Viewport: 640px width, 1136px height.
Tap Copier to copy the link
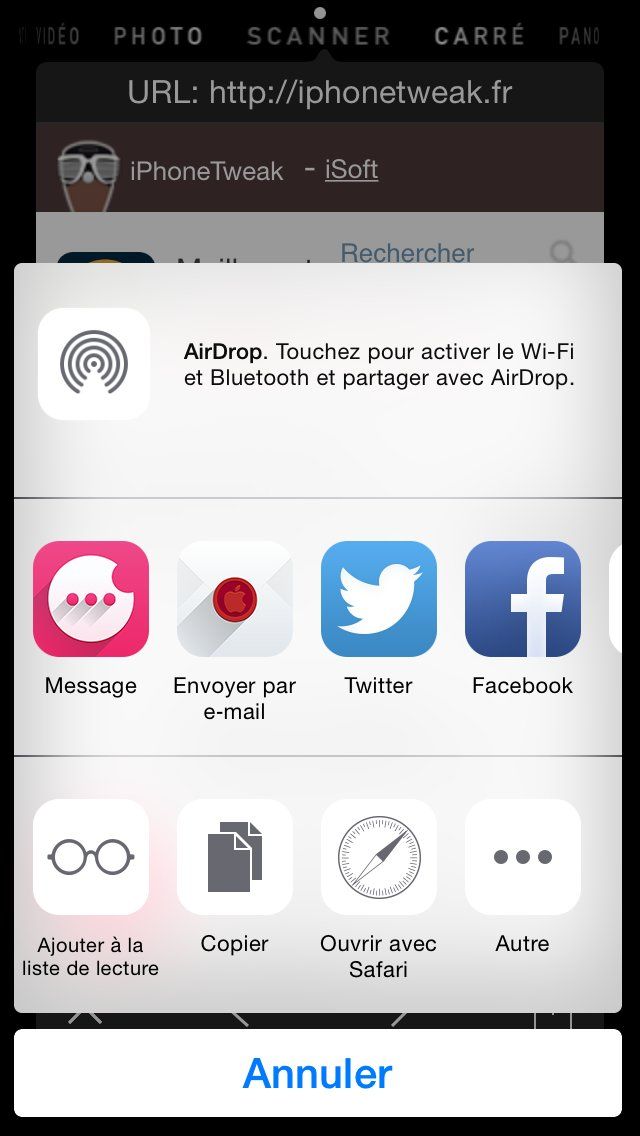click(x=235, y=857)
